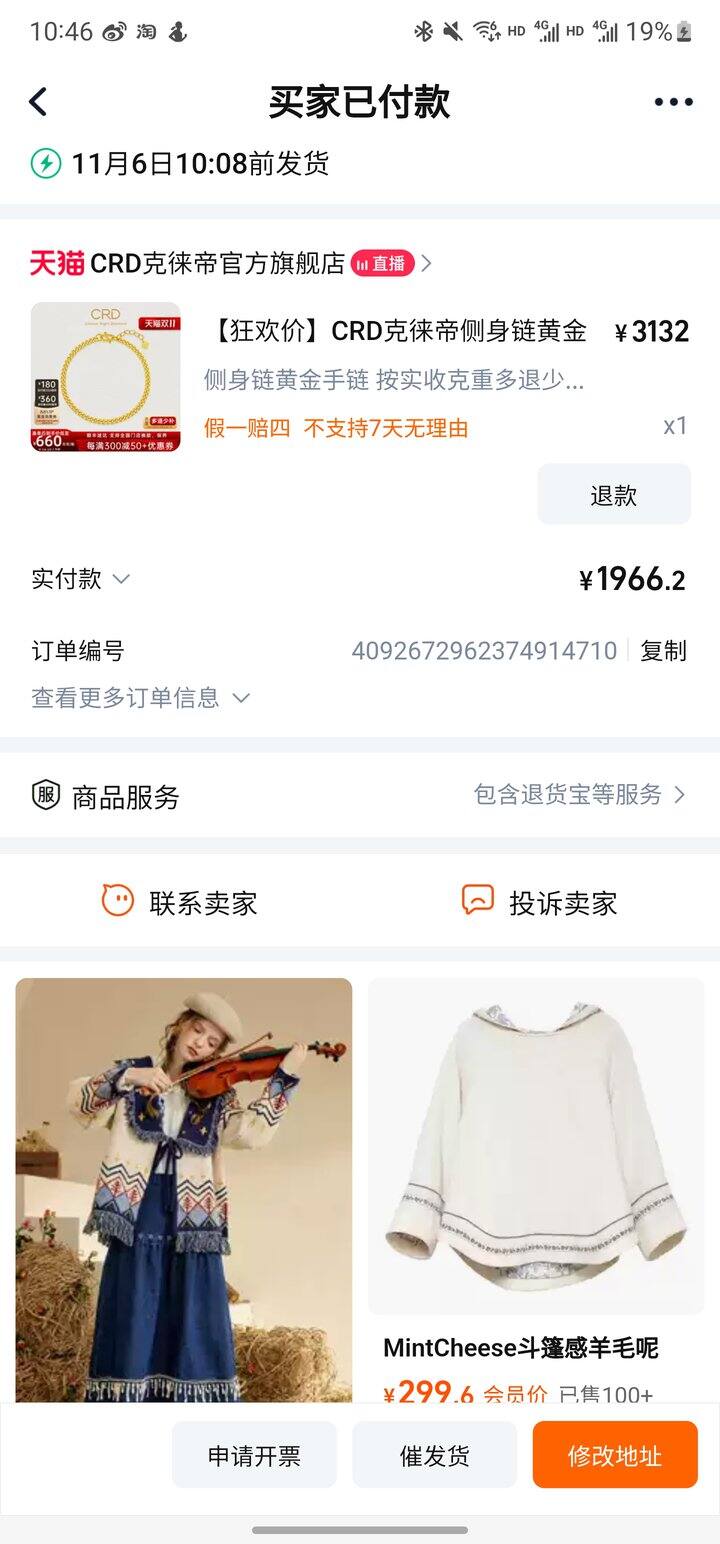Viewport: 720px width, 1544px height.
Task: Contact the seller via 联系卖家
Action: pyautogui.click(x=180, y=902)
